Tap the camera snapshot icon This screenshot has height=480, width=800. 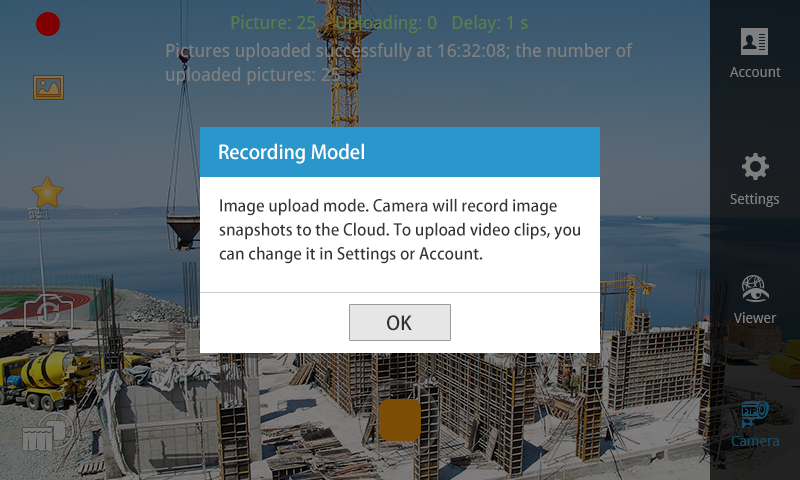point(48,312)
